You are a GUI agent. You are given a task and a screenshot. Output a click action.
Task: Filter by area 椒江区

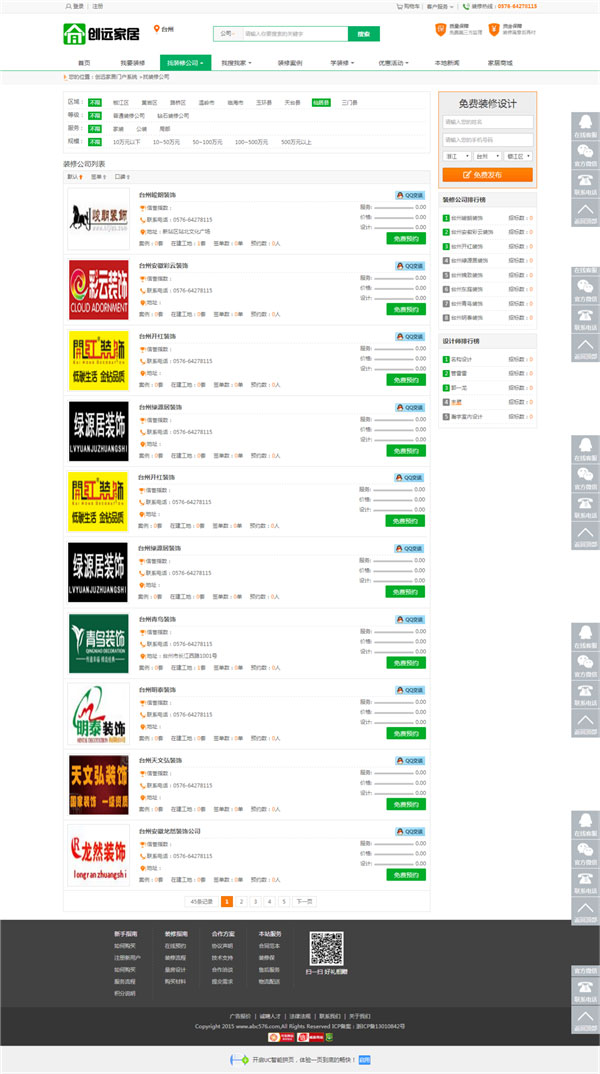pos(121,103)
